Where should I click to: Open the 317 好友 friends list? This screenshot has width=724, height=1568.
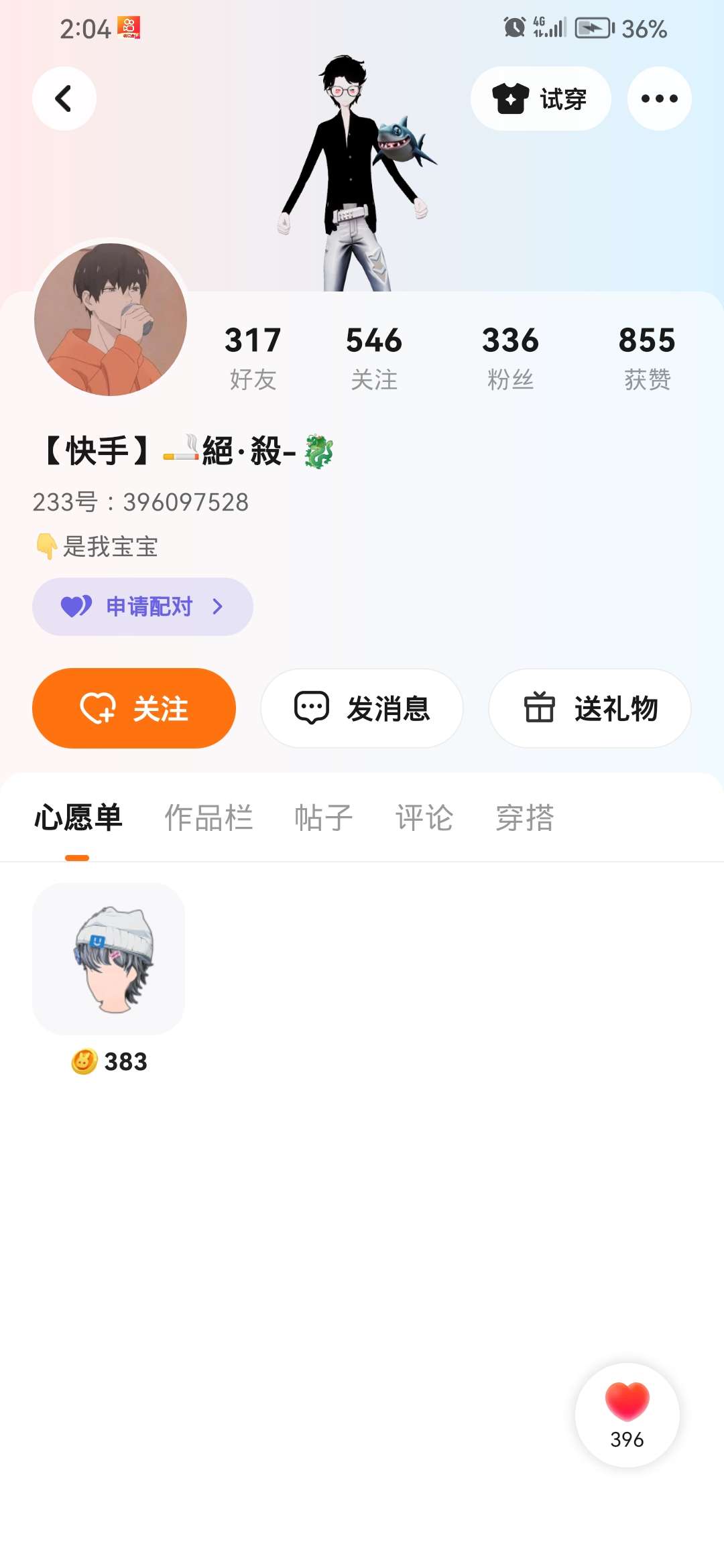pyautogui.click(x=253, y=356)
